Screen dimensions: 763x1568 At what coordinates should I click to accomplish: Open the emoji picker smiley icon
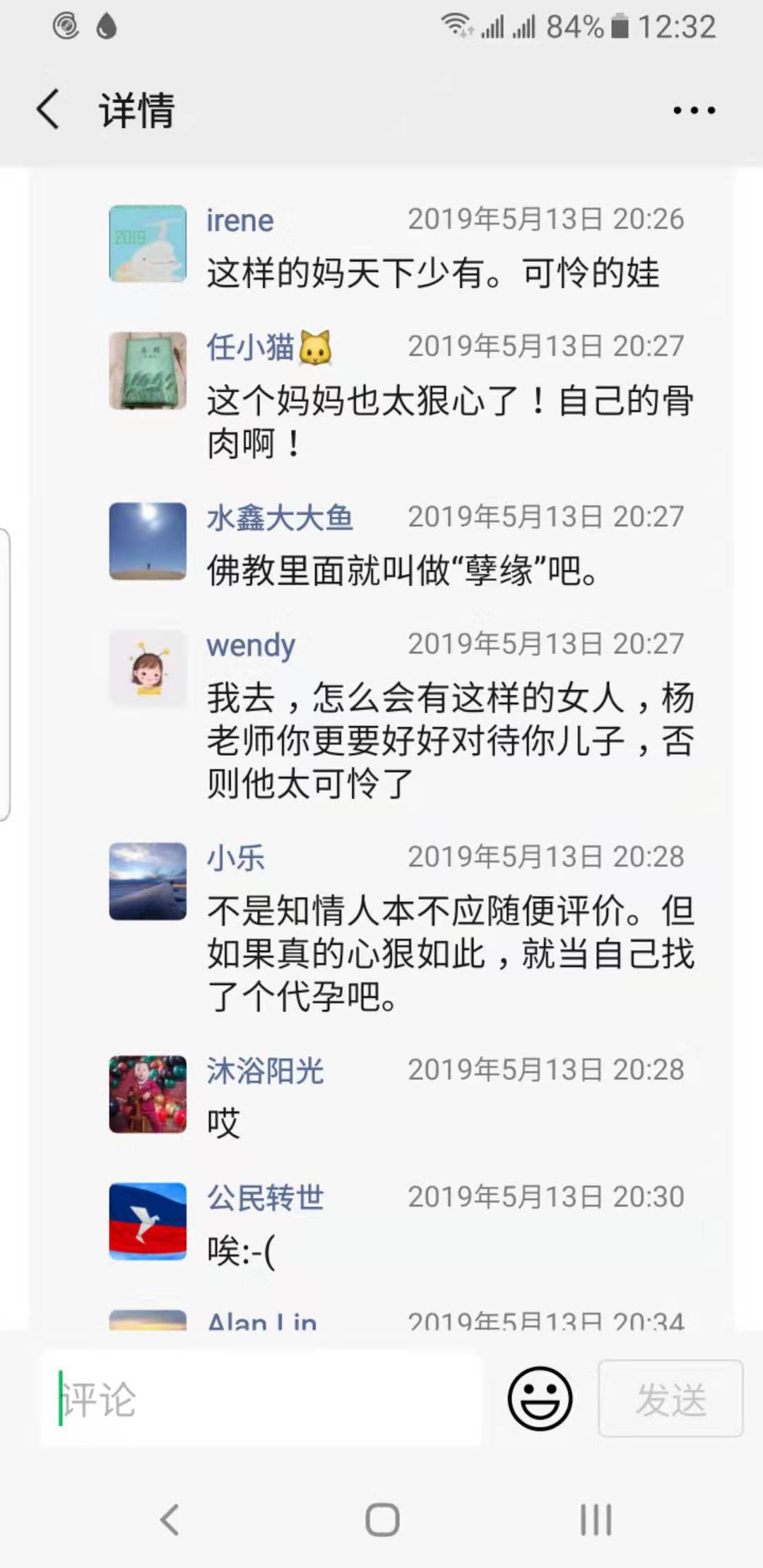[540, 1398]
